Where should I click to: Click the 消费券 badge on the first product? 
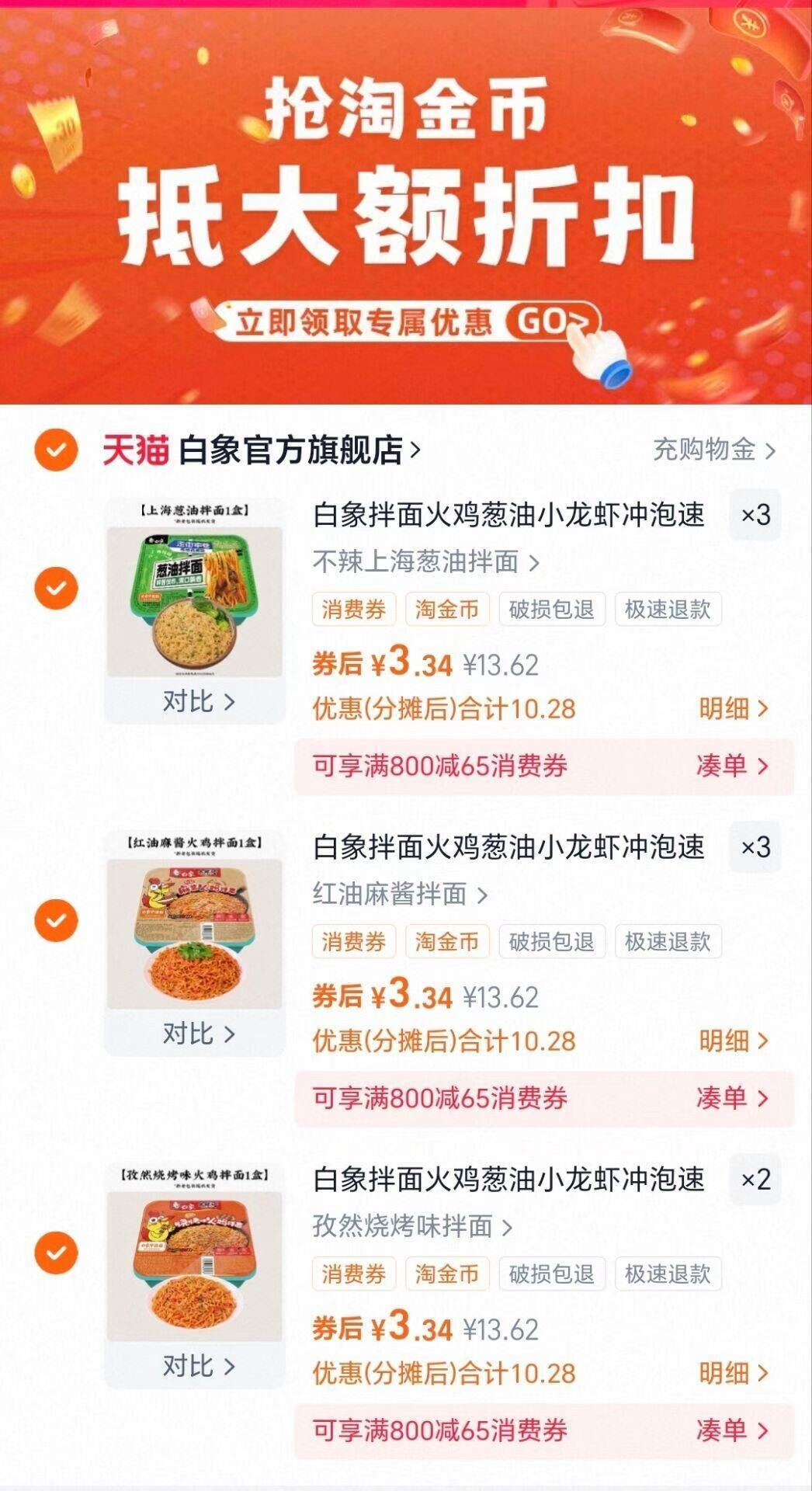click(356, 610)
